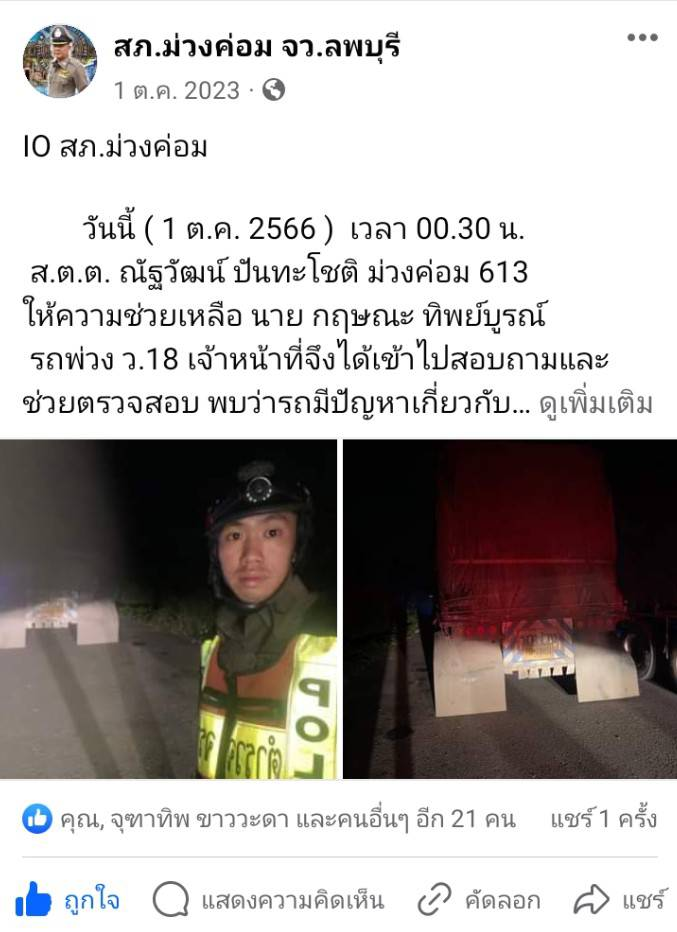Screen dimensions: 677x932
Task: Open the post's three-dot overflow menu
Action: coord(642,38)
